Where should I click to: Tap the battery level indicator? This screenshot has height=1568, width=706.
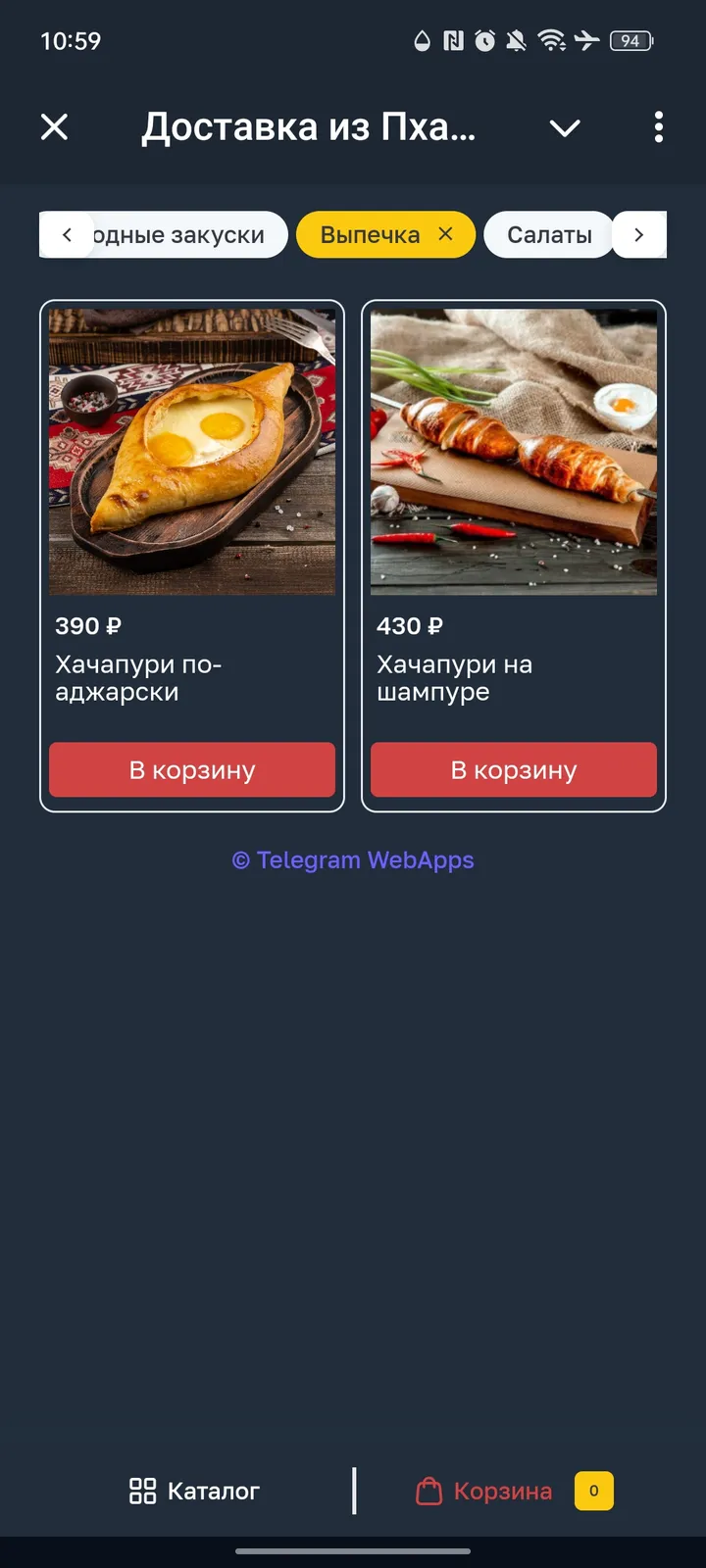631,41
